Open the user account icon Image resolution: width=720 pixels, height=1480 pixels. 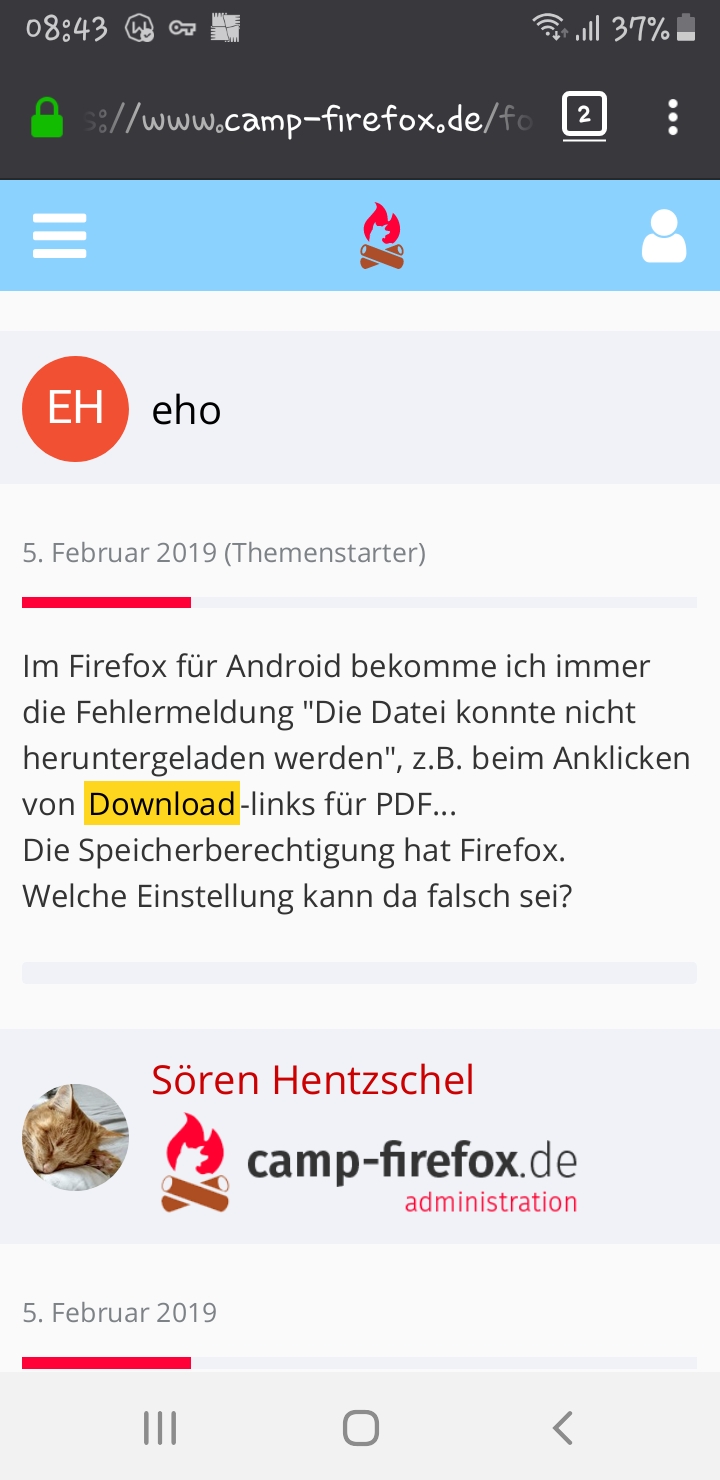pyautogui.click(x=664, y=236)
